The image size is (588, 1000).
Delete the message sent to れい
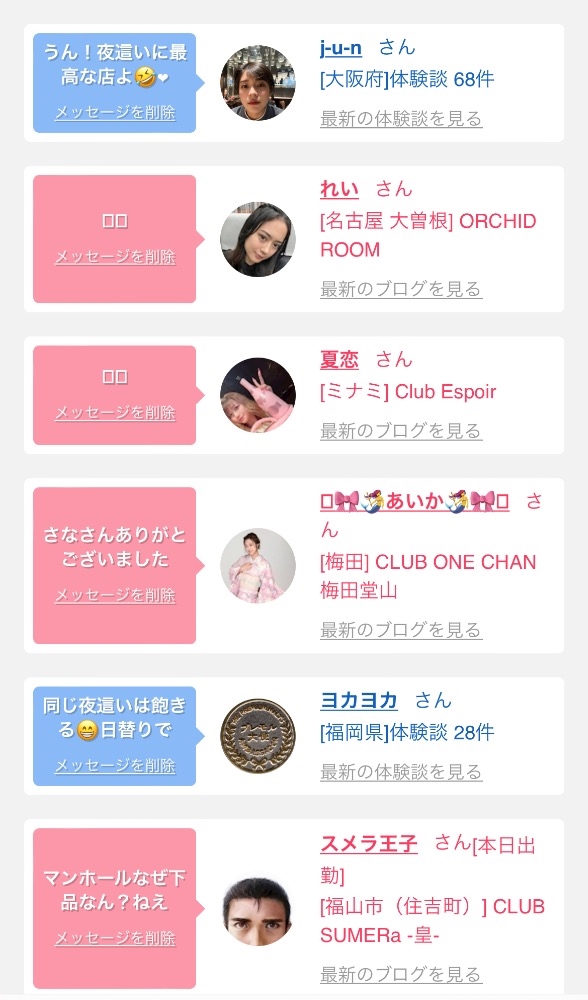click(x=115, y=257)
